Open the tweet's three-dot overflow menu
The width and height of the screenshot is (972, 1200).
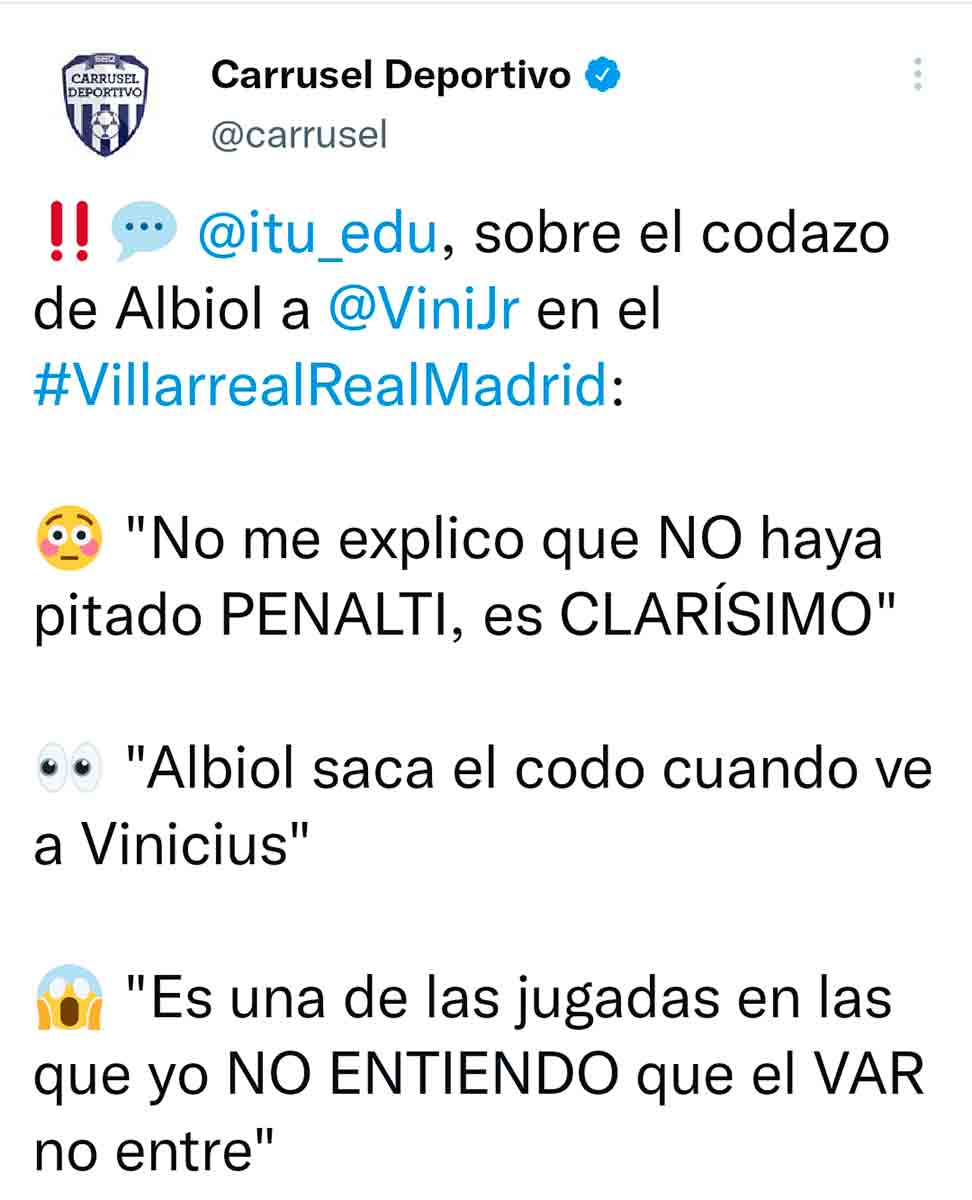point(917,76)
